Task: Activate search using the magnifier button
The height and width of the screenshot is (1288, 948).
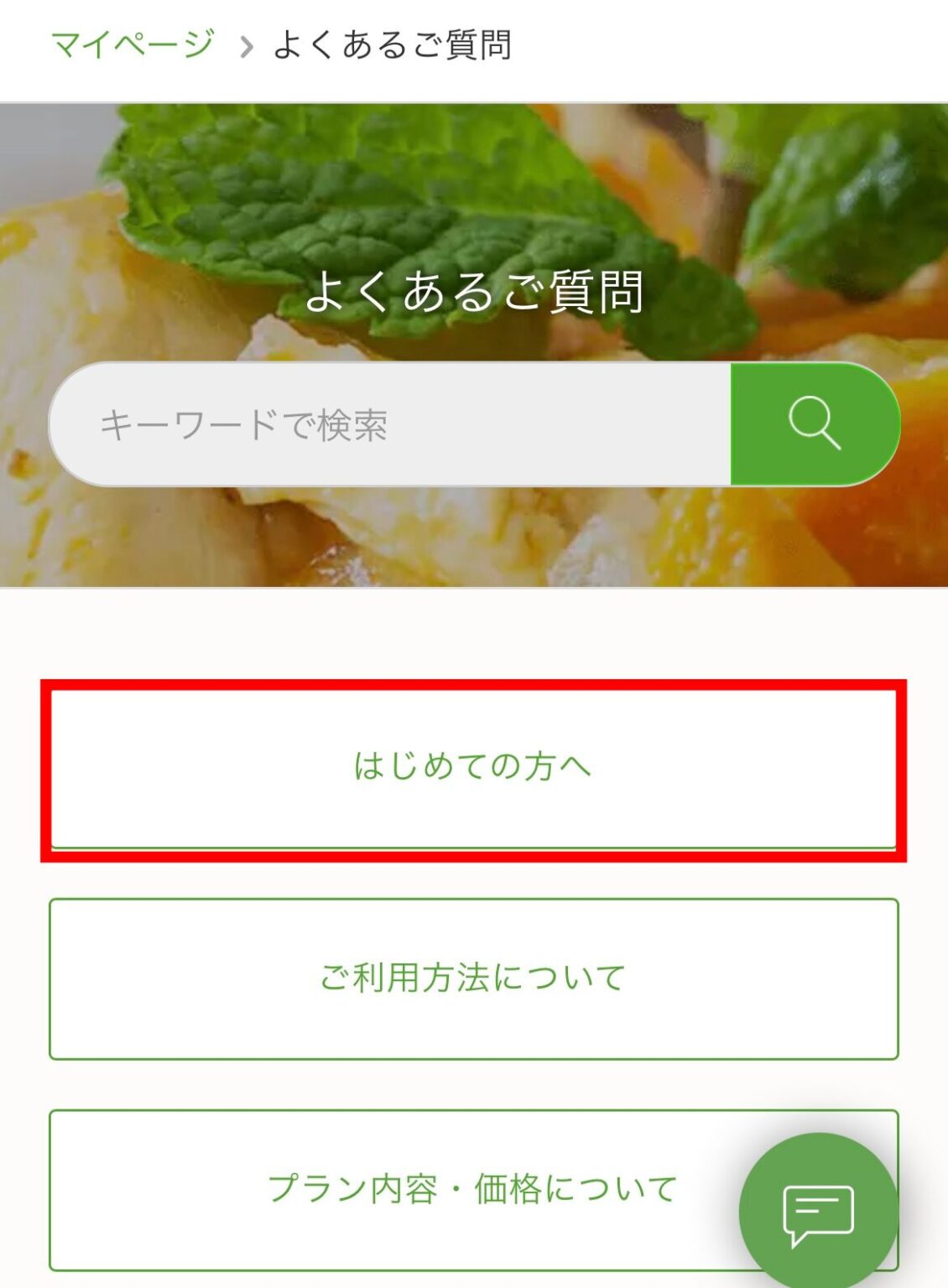Action: coord(812,424)
